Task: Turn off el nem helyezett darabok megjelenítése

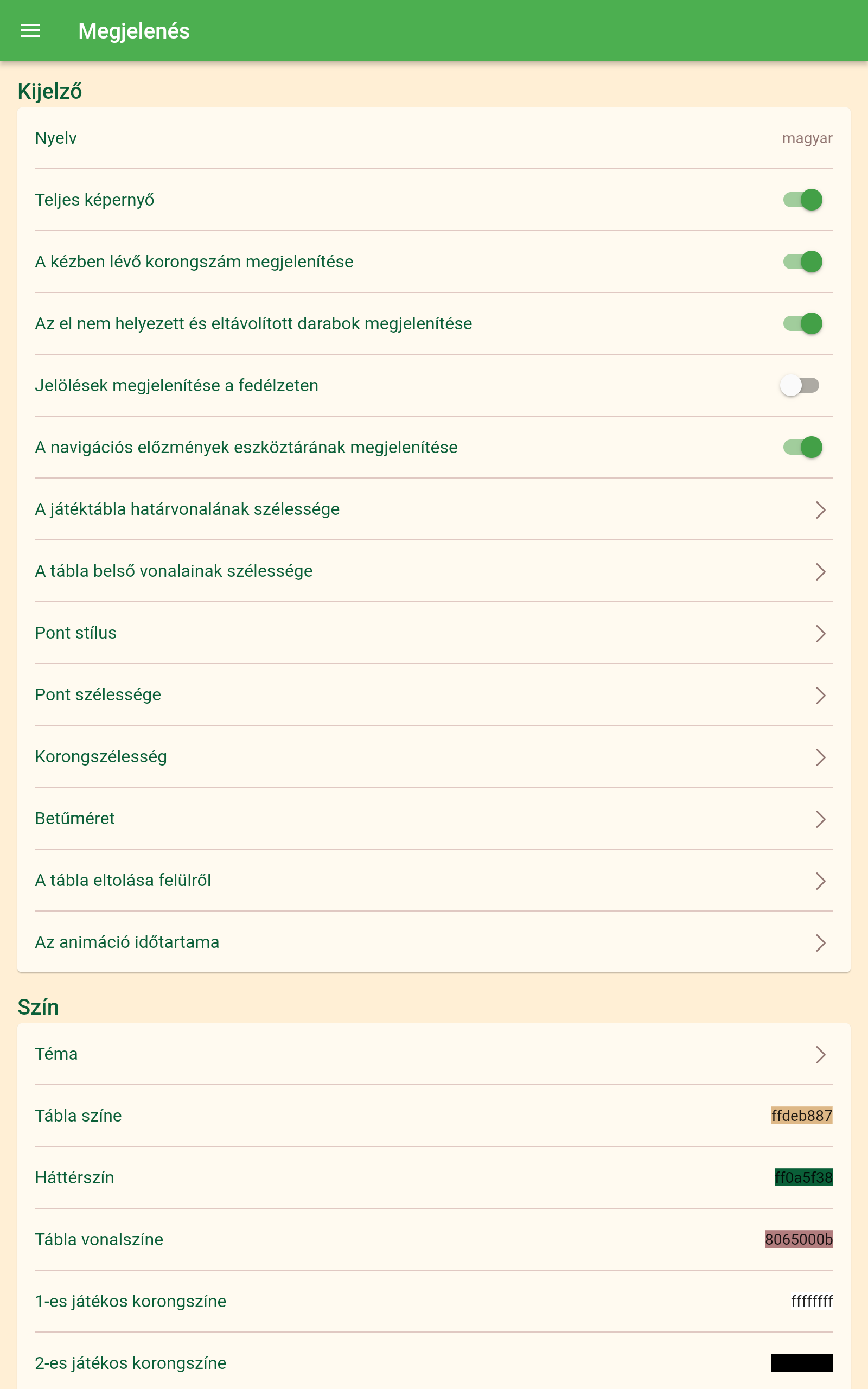Action: click(x=802, y=324)
